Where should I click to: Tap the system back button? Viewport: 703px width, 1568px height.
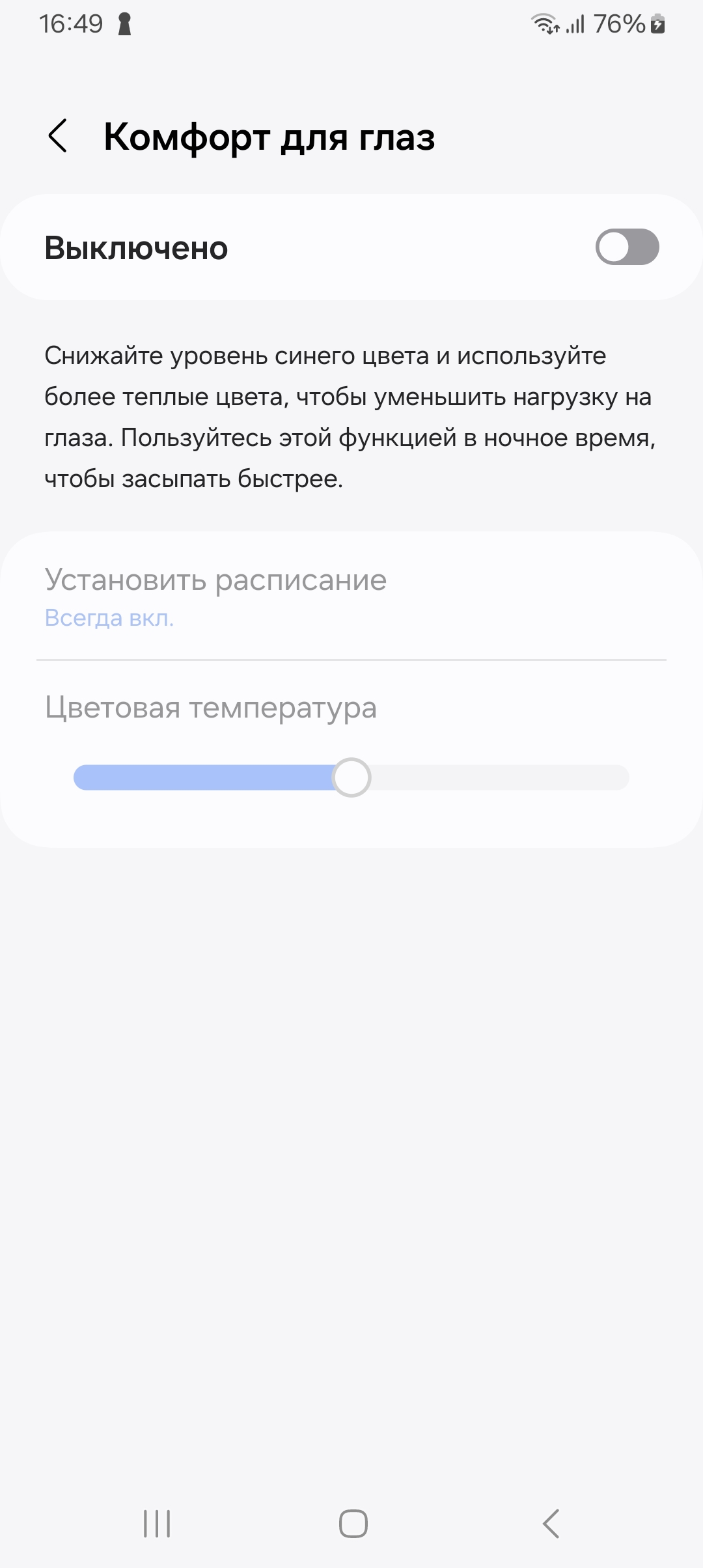point(551,1524)
